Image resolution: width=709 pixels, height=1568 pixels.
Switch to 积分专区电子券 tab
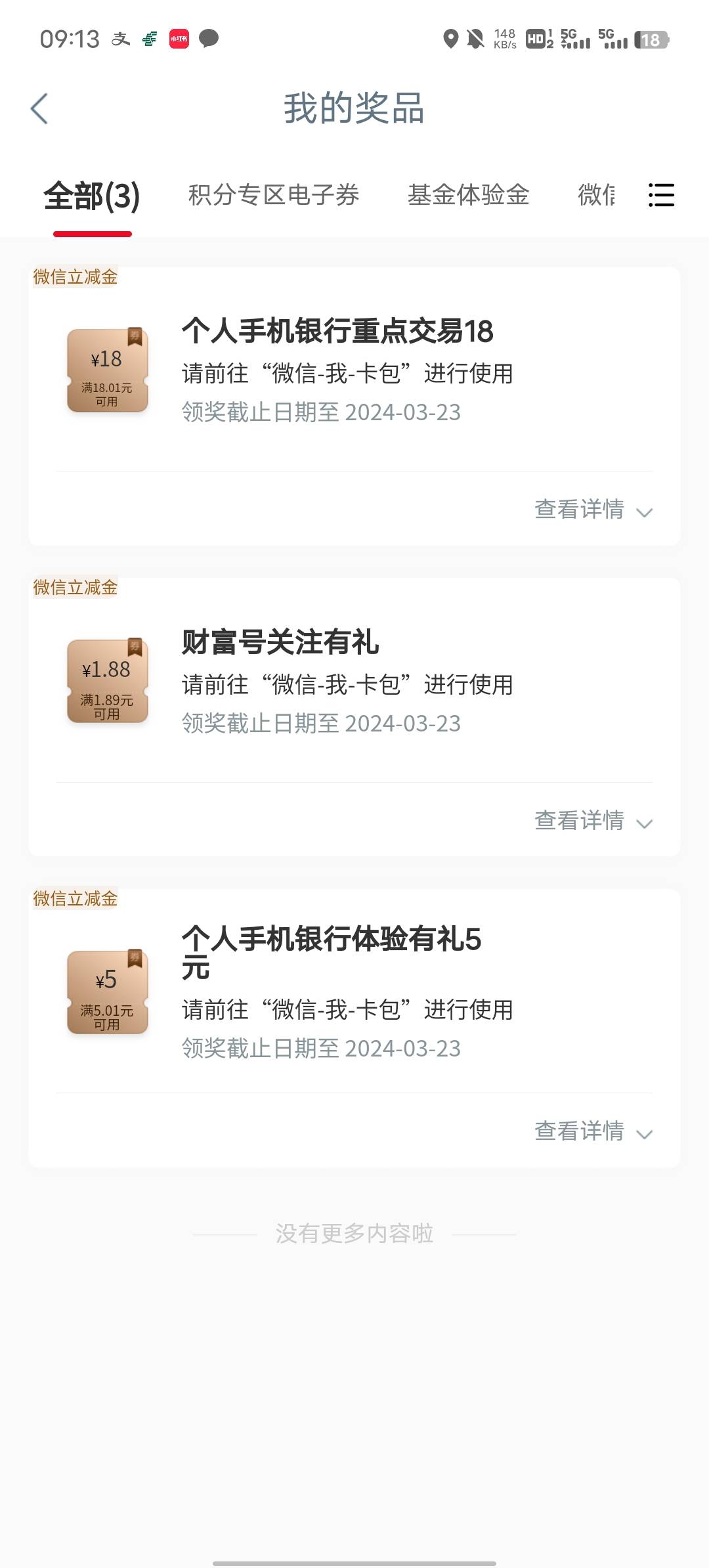274,195
